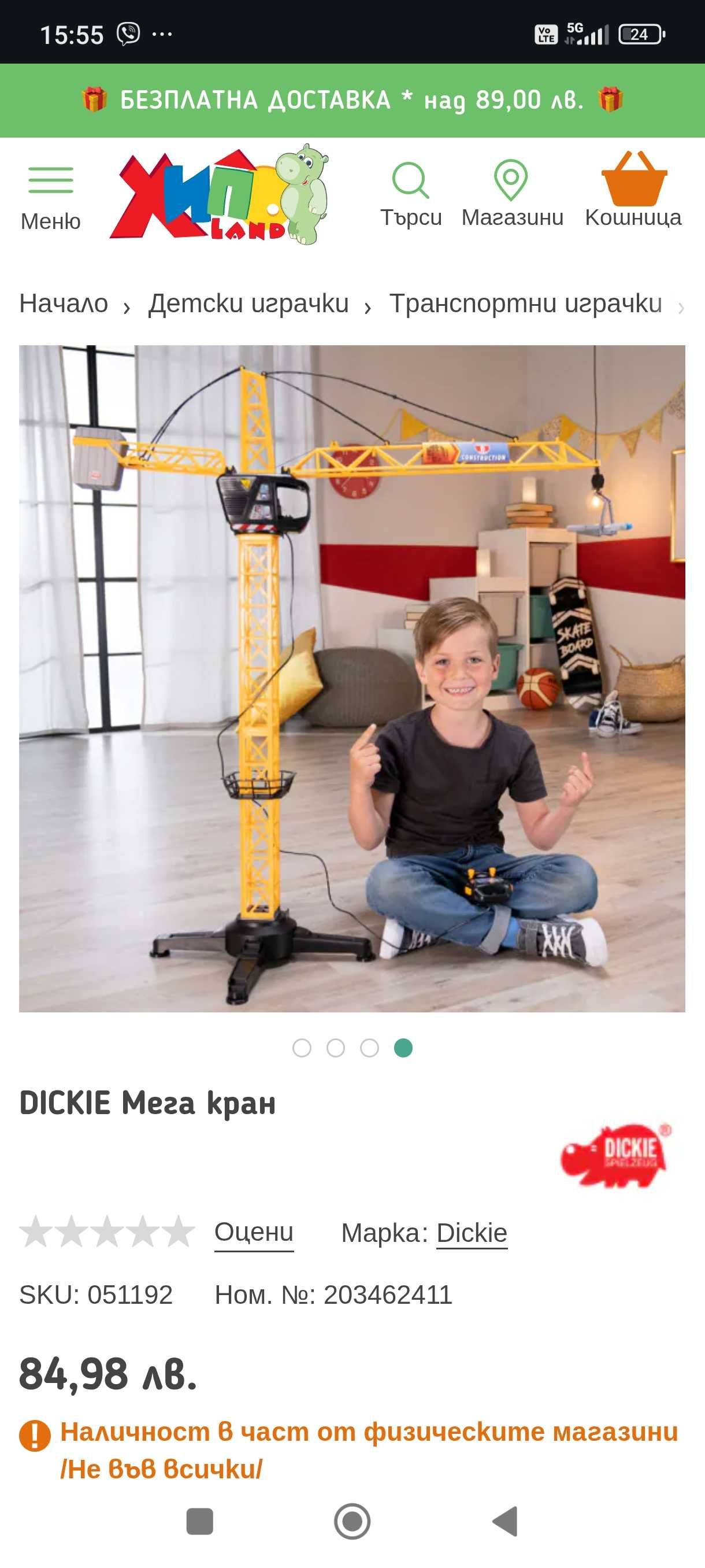Image resolution: width=705 pixels, height=1568 pixels.
Task: Return to the phone home screen
Action: (x=351, y=1521)
